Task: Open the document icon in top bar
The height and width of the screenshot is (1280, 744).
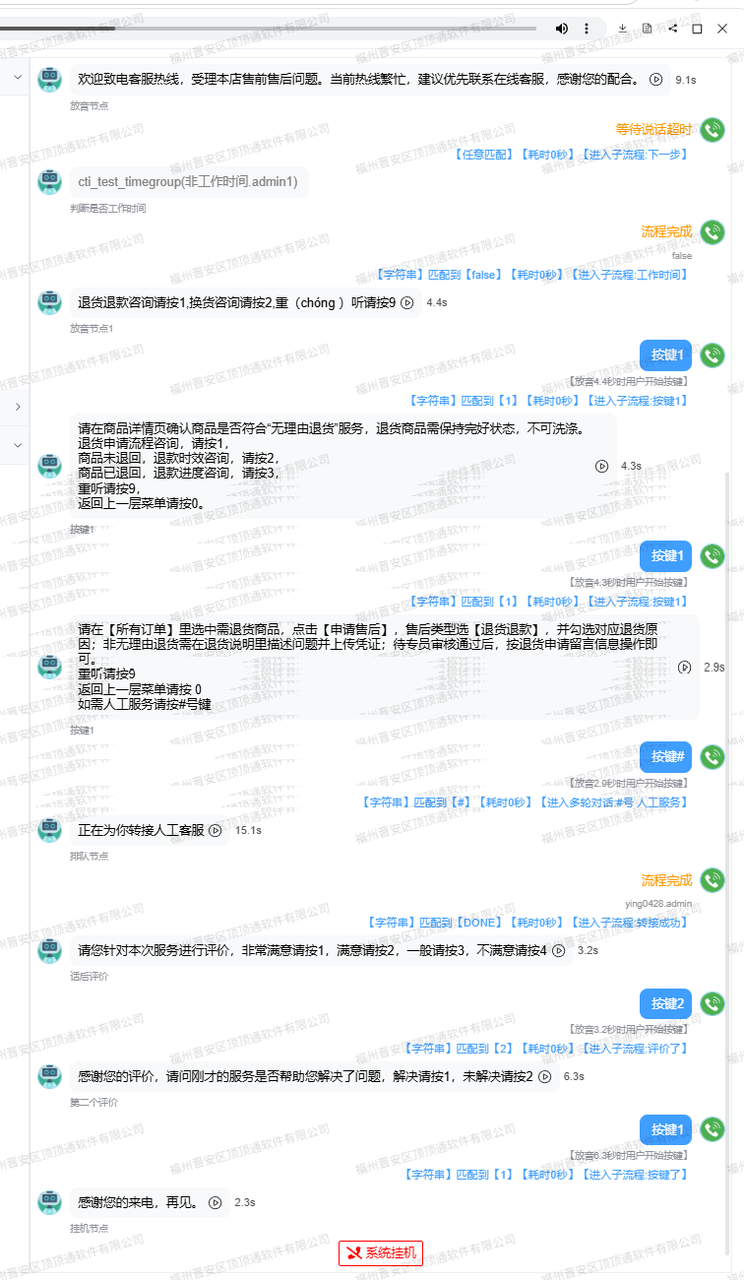Action: click(x=647, y=28)
